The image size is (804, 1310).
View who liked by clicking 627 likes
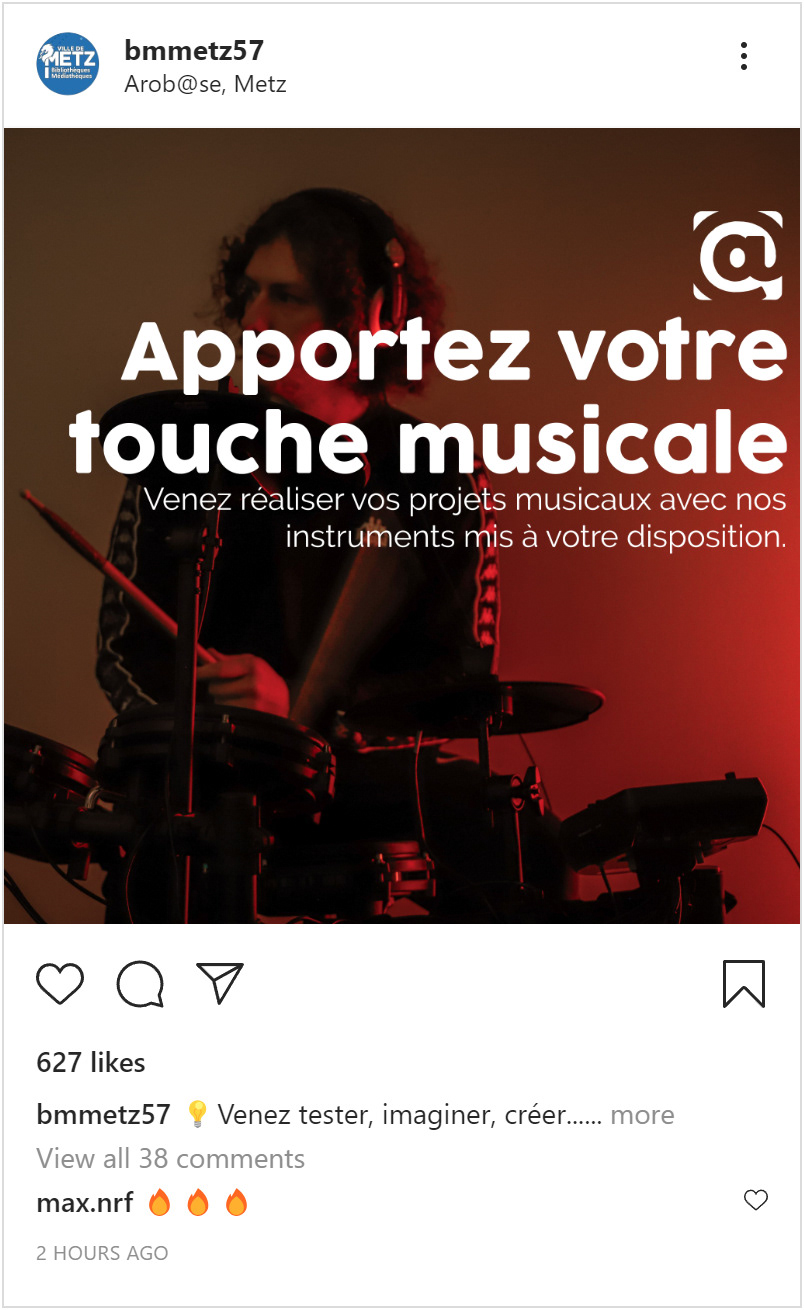[x=89, y=1063]
